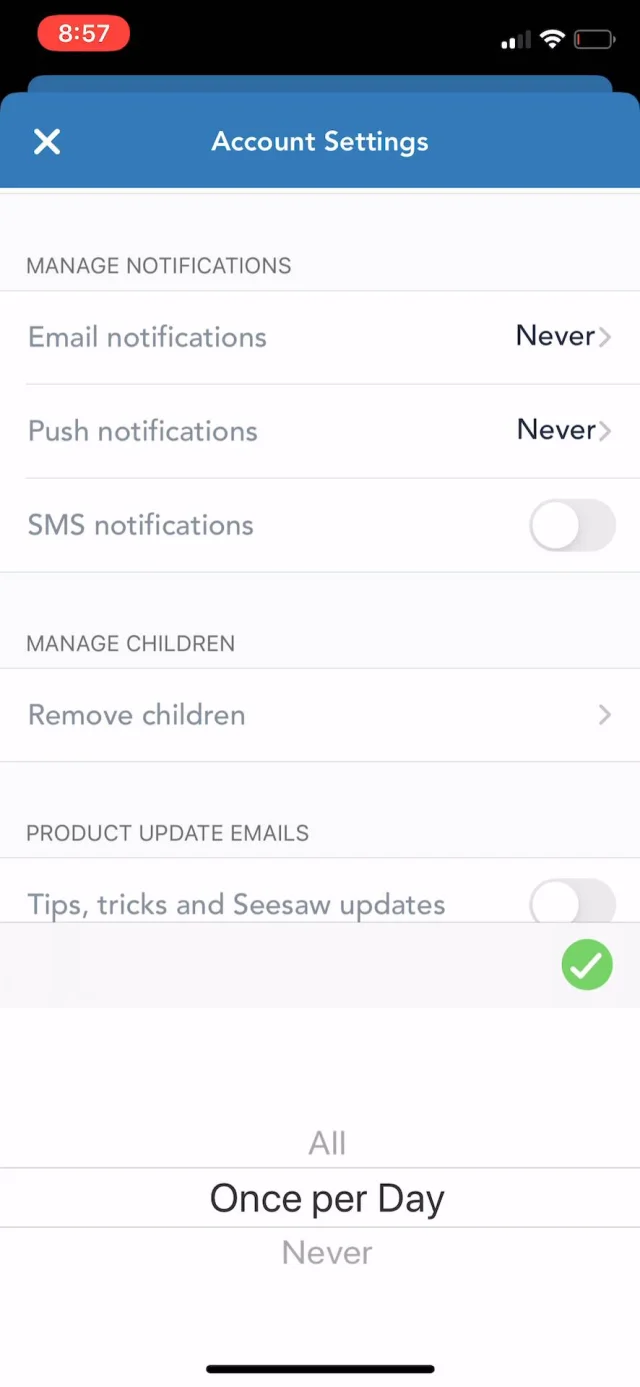Close the Account Settings screen
Screen dimensions: 640x1387
pyautogui.click(x=47, y=142)
